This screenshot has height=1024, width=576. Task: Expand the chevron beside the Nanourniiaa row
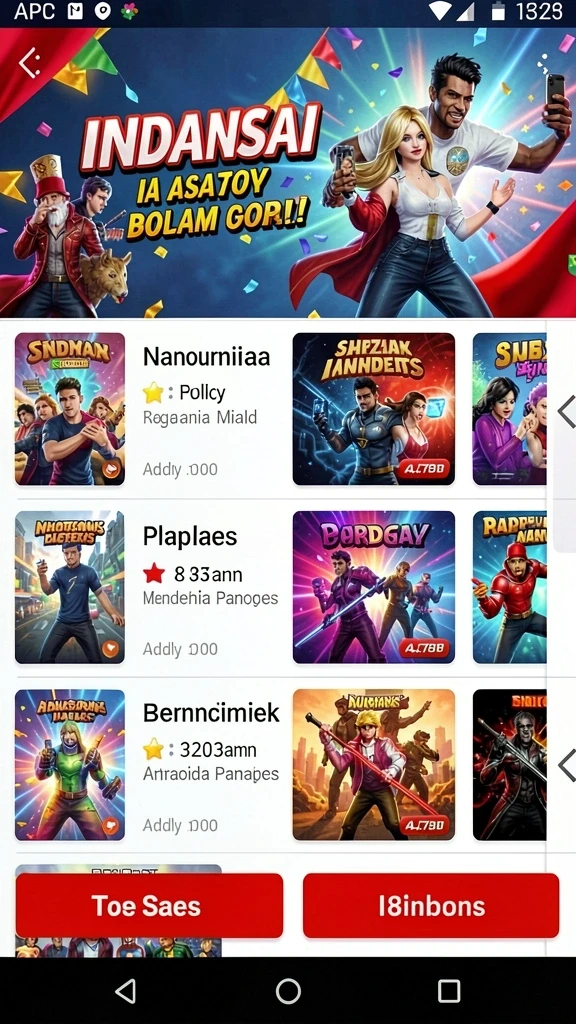[566, 411]
